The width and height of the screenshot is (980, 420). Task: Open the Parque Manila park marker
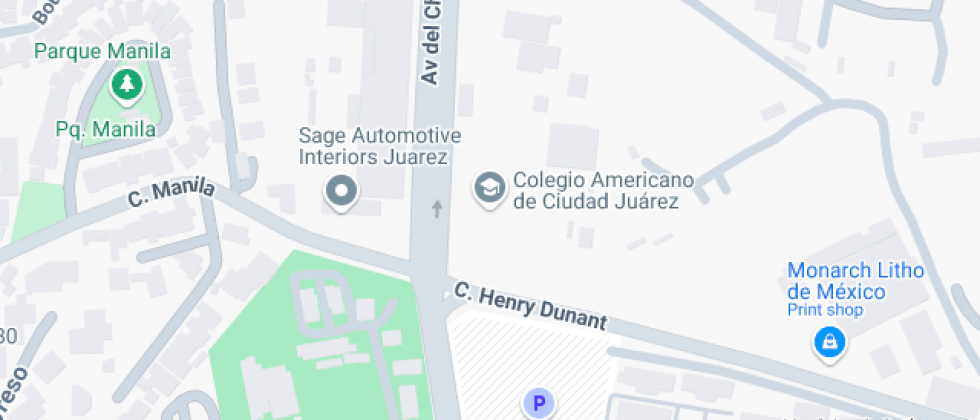127,86
